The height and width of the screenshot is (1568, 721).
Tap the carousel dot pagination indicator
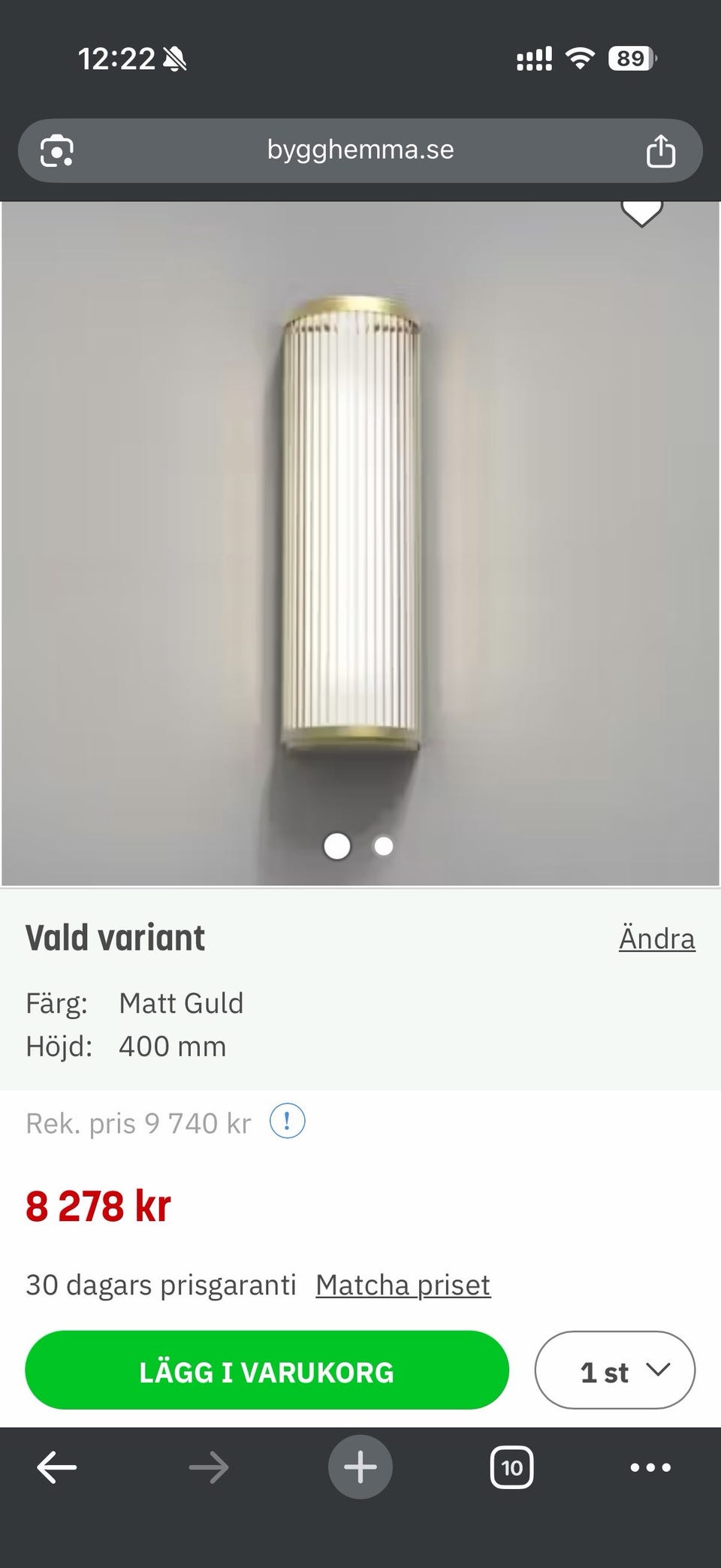click(360, 846)
